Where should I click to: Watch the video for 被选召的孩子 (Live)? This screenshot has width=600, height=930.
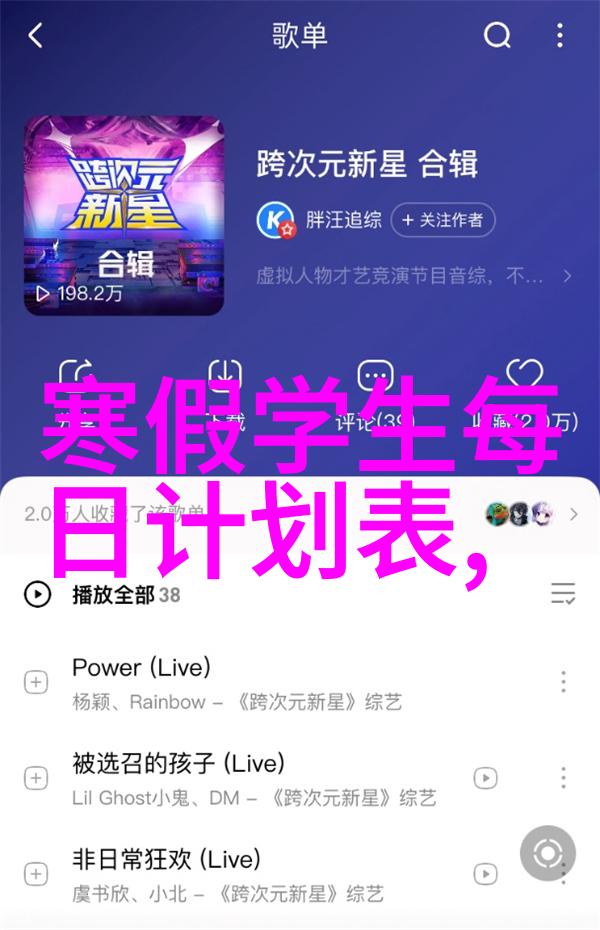click(x=485, y=778)
